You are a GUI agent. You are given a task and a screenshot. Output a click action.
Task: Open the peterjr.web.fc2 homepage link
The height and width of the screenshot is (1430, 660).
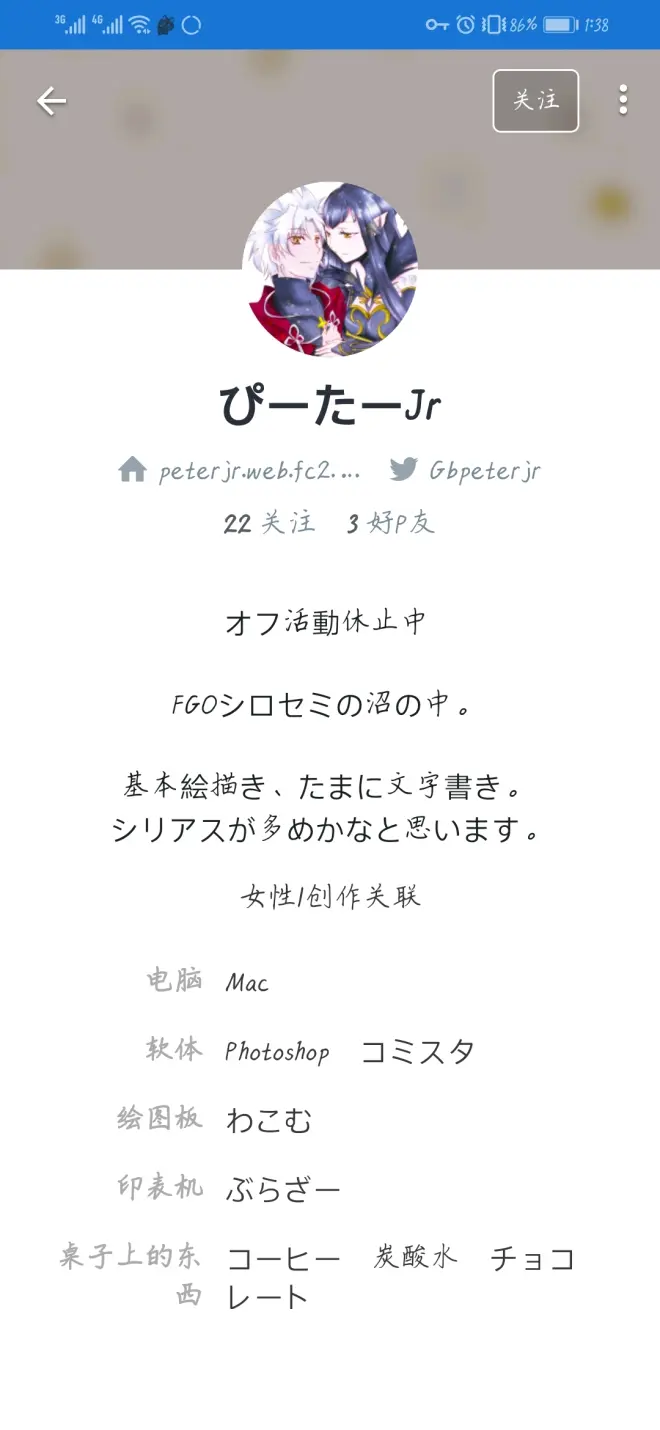point(240,470)
